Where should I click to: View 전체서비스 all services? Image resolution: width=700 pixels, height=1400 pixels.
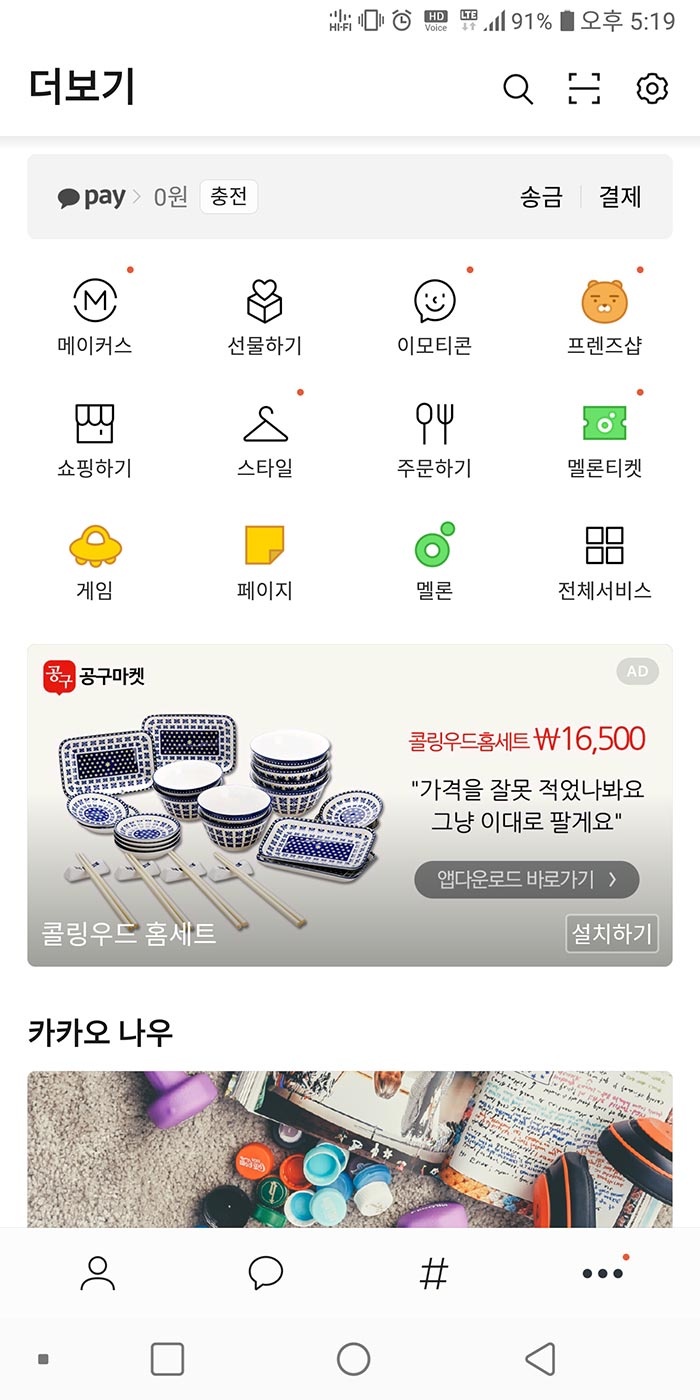point(605,560)
